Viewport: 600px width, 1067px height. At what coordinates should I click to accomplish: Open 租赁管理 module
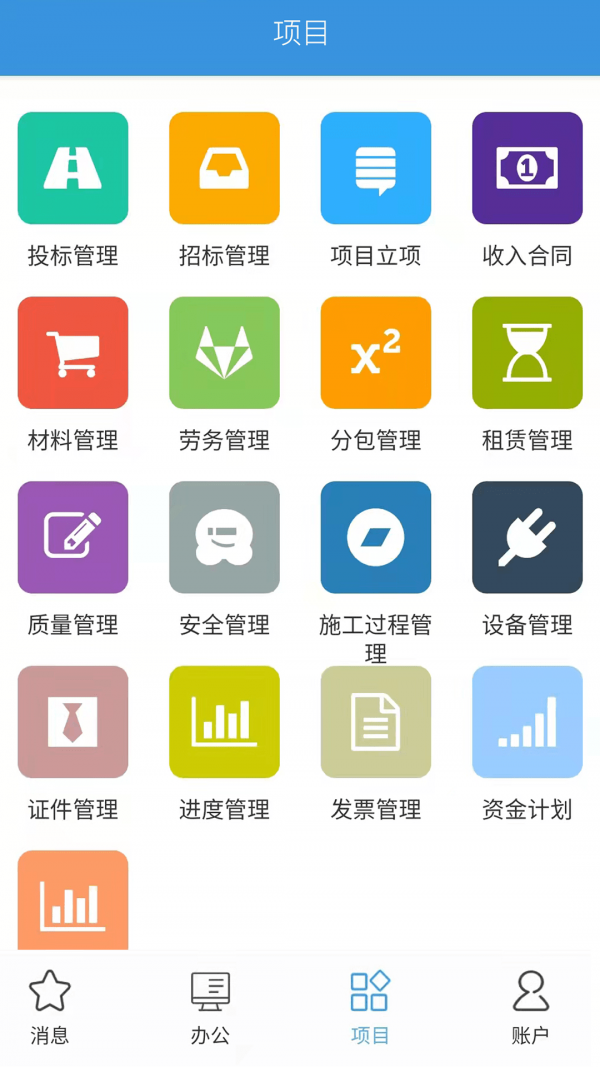point(527,353)
